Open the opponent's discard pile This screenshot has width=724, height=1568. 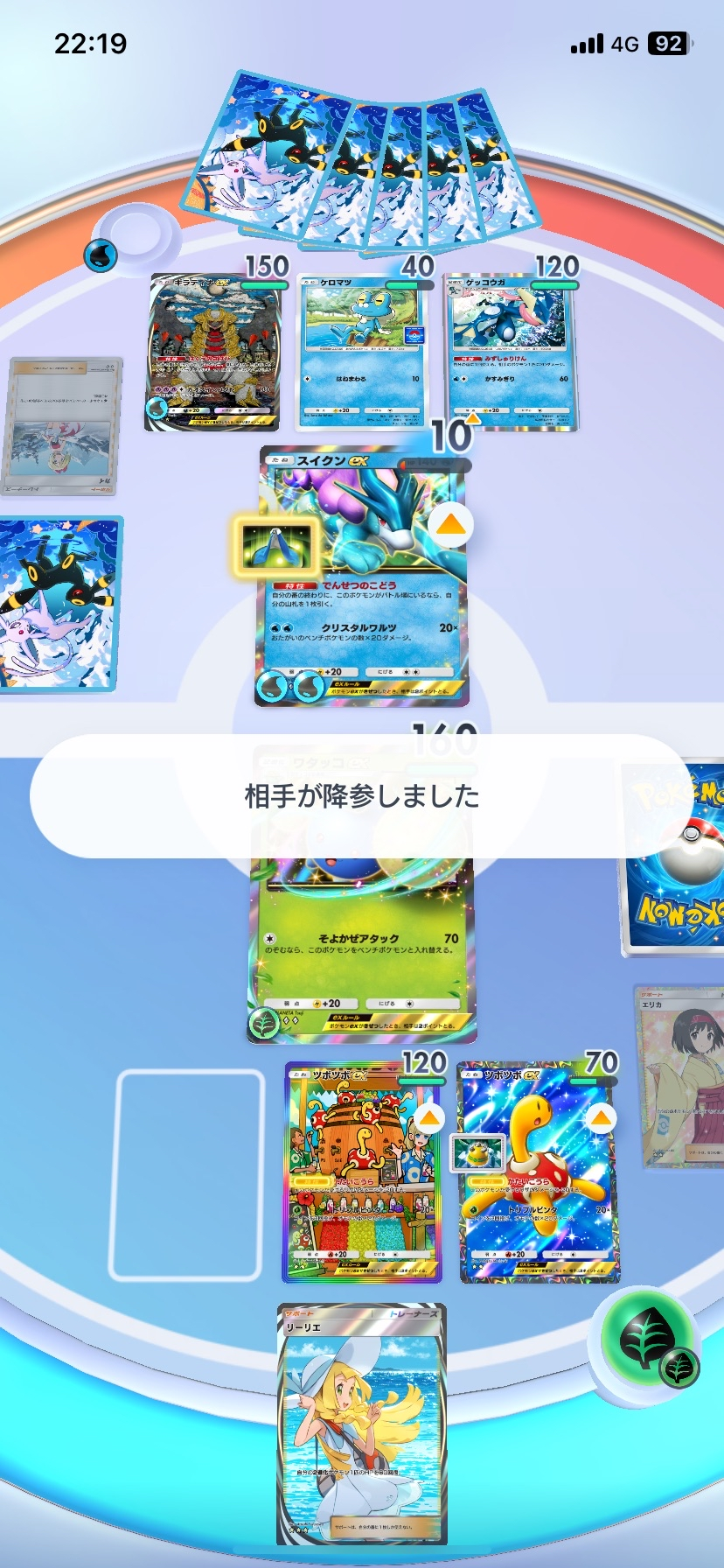63,427
